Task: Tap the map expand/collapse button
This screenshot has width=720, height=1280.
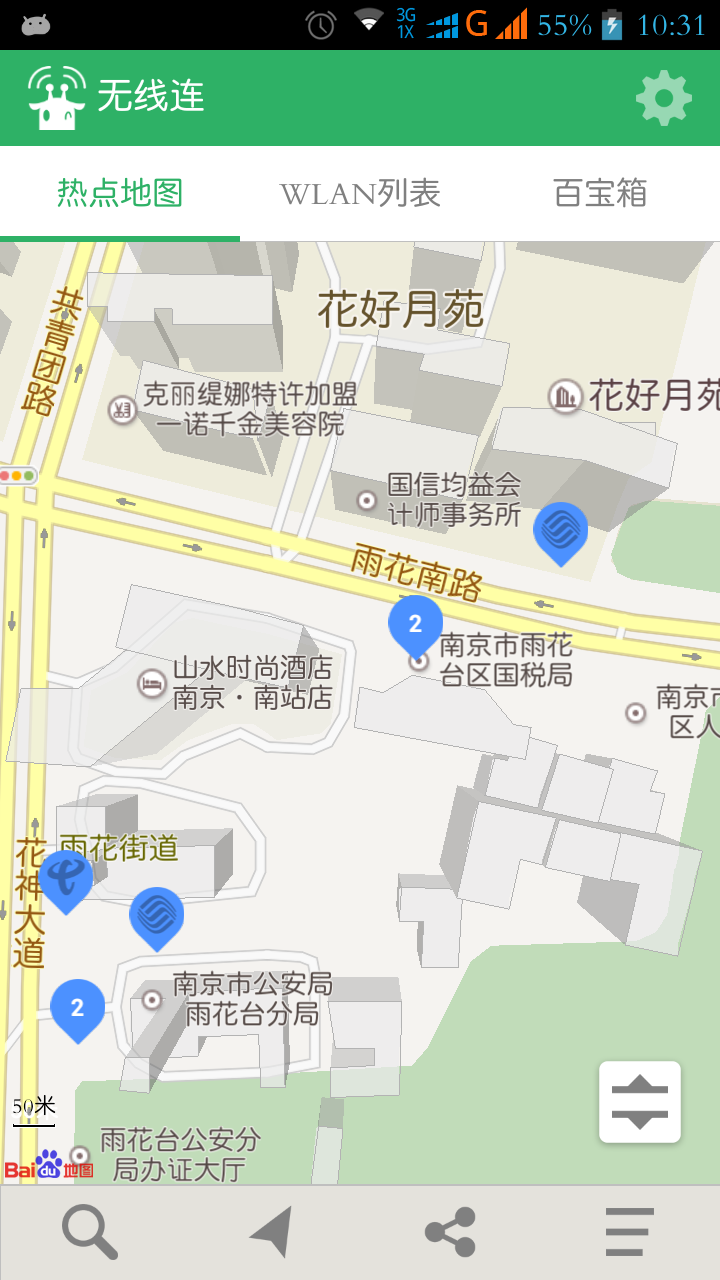Action: click(640, 1102)
